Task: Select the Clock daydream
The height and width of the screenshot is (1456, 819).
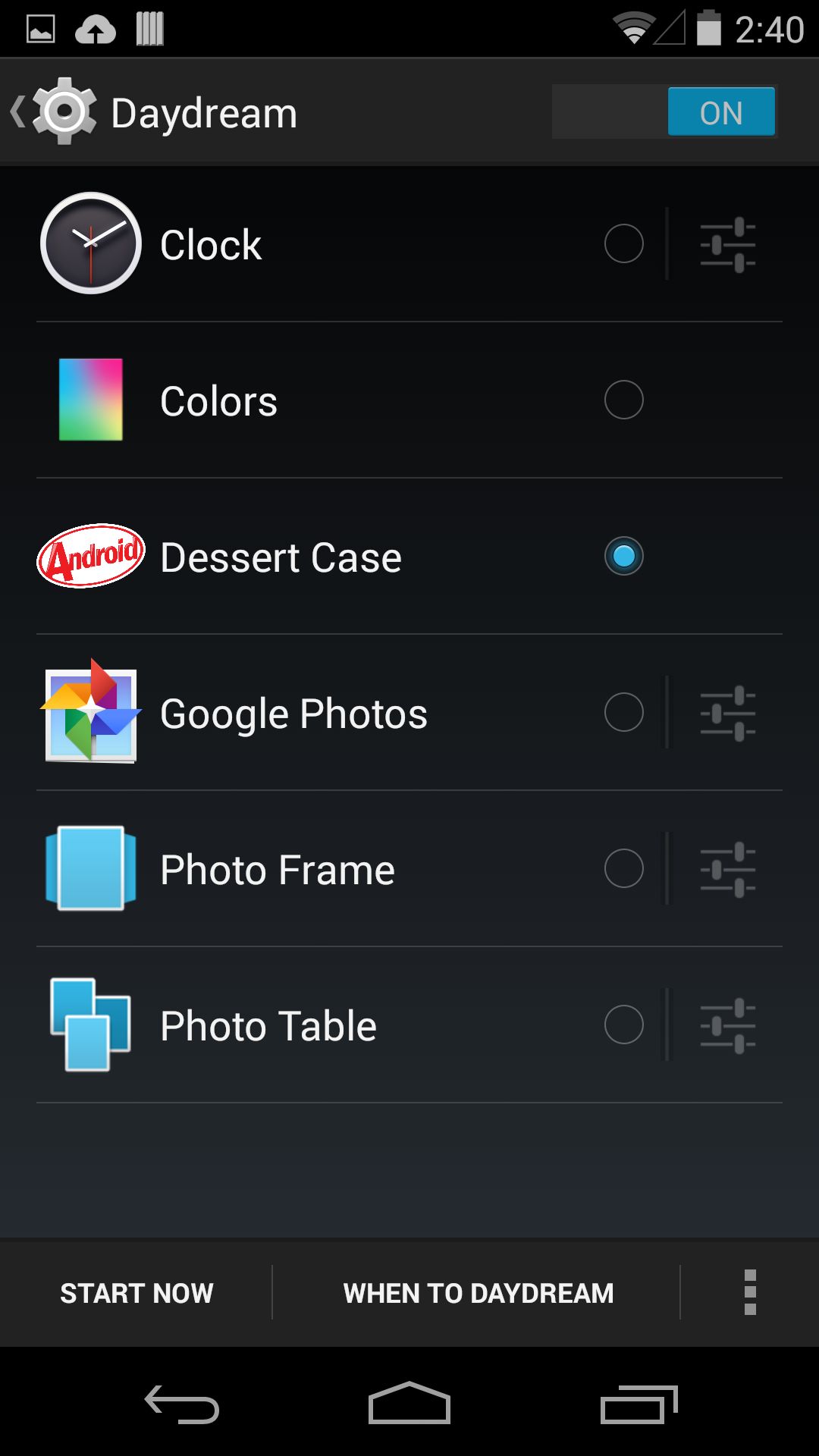Action: tap(623, 244)
